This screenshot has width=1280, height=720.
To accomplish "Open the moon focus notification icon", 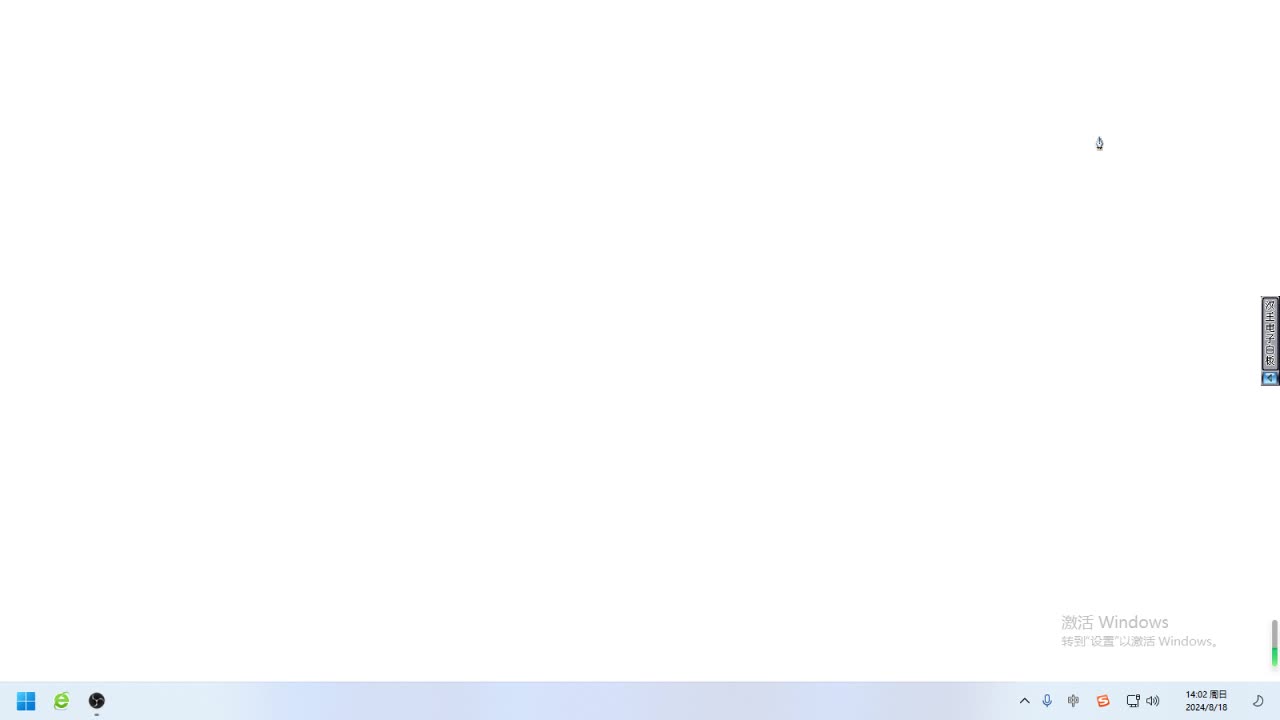I will 1258,701.
